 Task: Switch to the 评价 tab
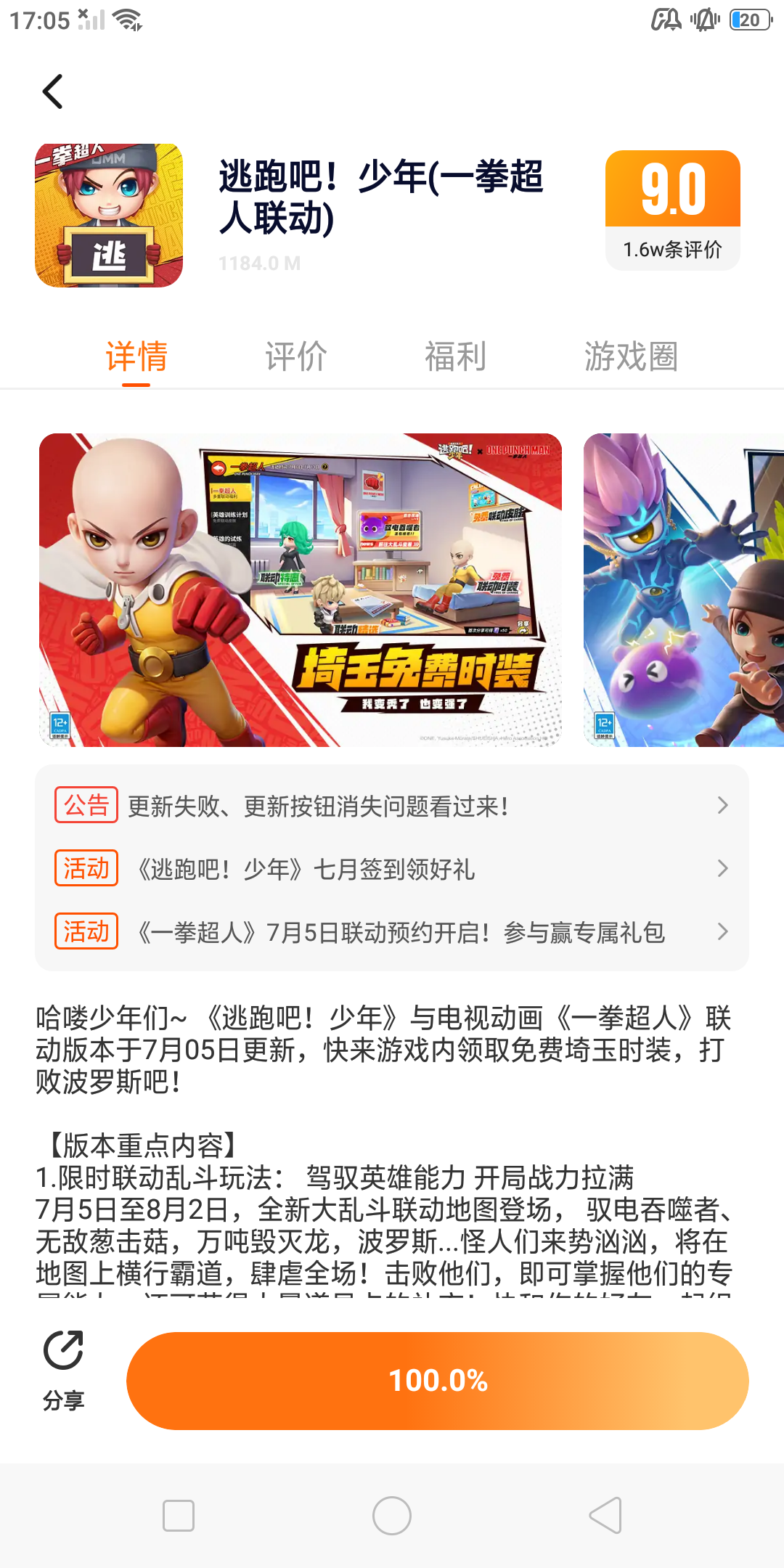[295, 356]
